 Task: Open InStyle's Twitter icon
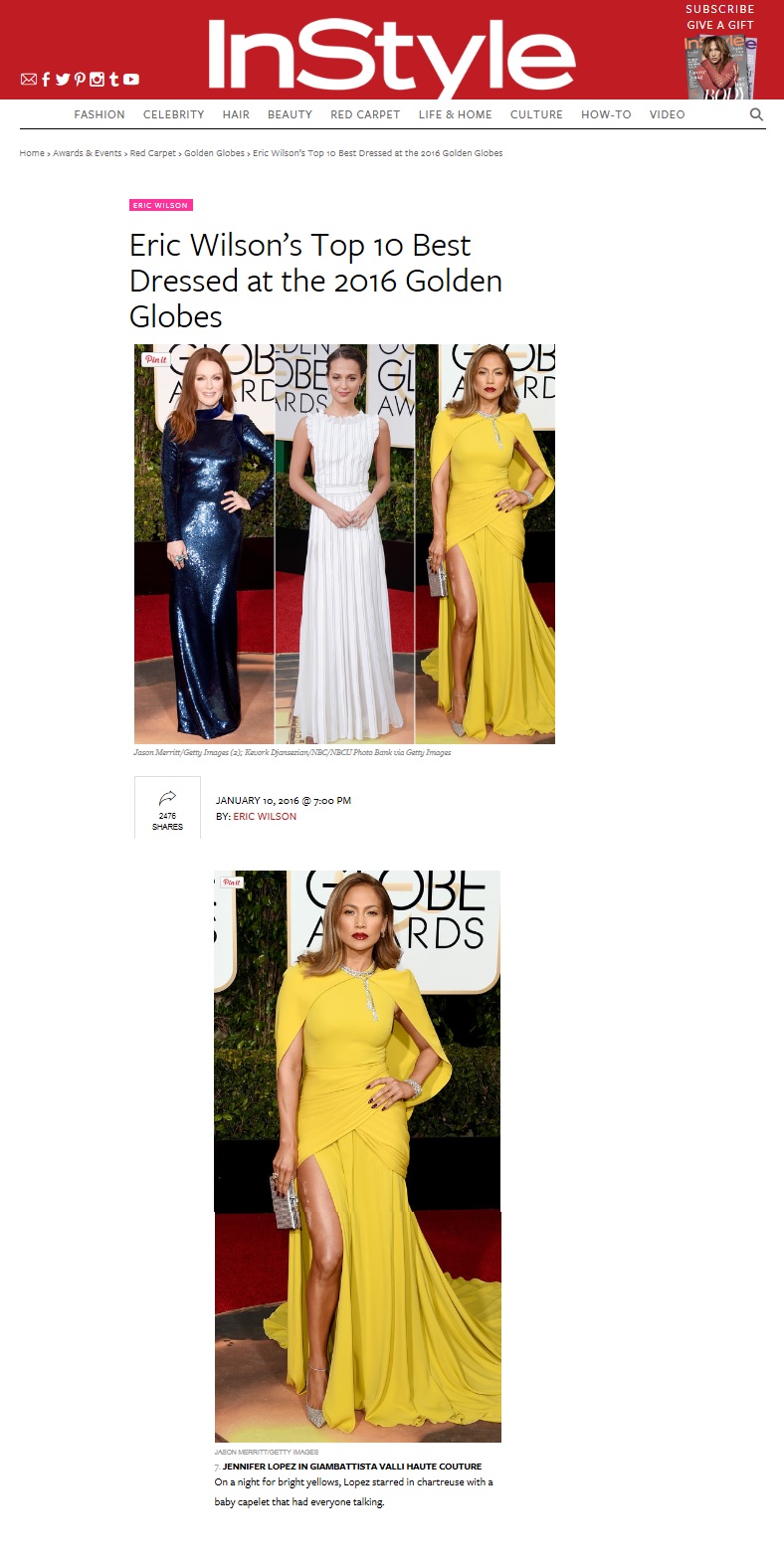click(63, 80)
